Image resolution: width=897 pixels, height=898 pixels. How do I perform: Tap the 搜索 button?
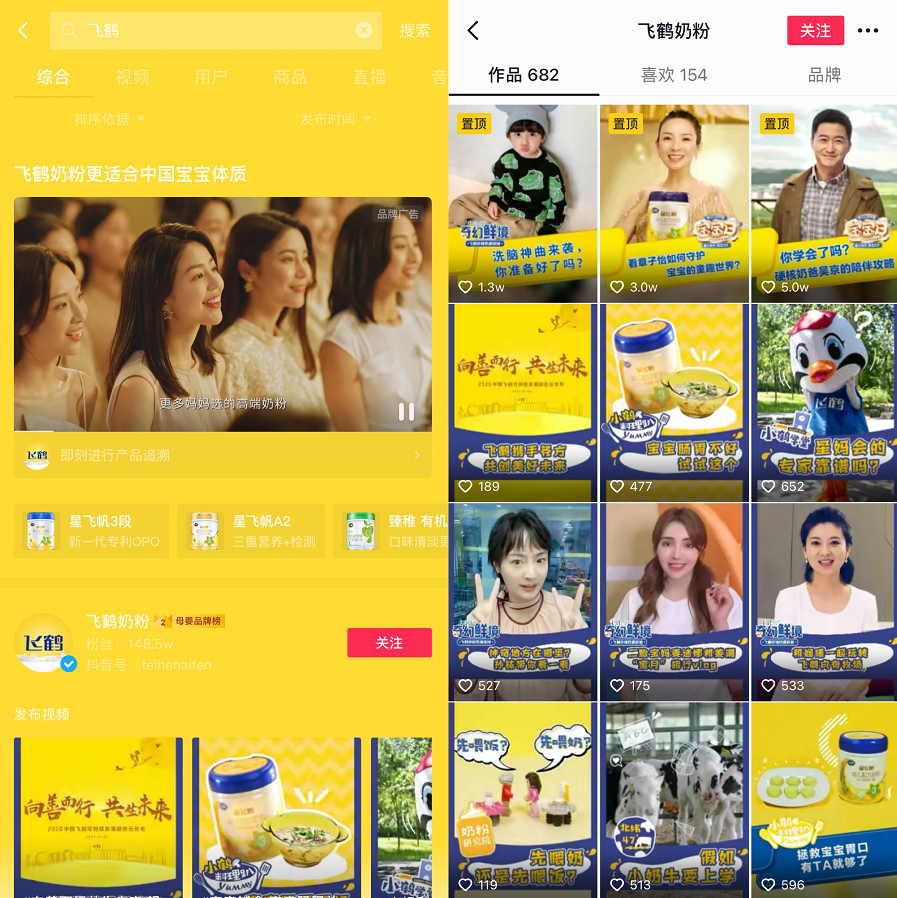pyautogui.click(x=415, y=31)
